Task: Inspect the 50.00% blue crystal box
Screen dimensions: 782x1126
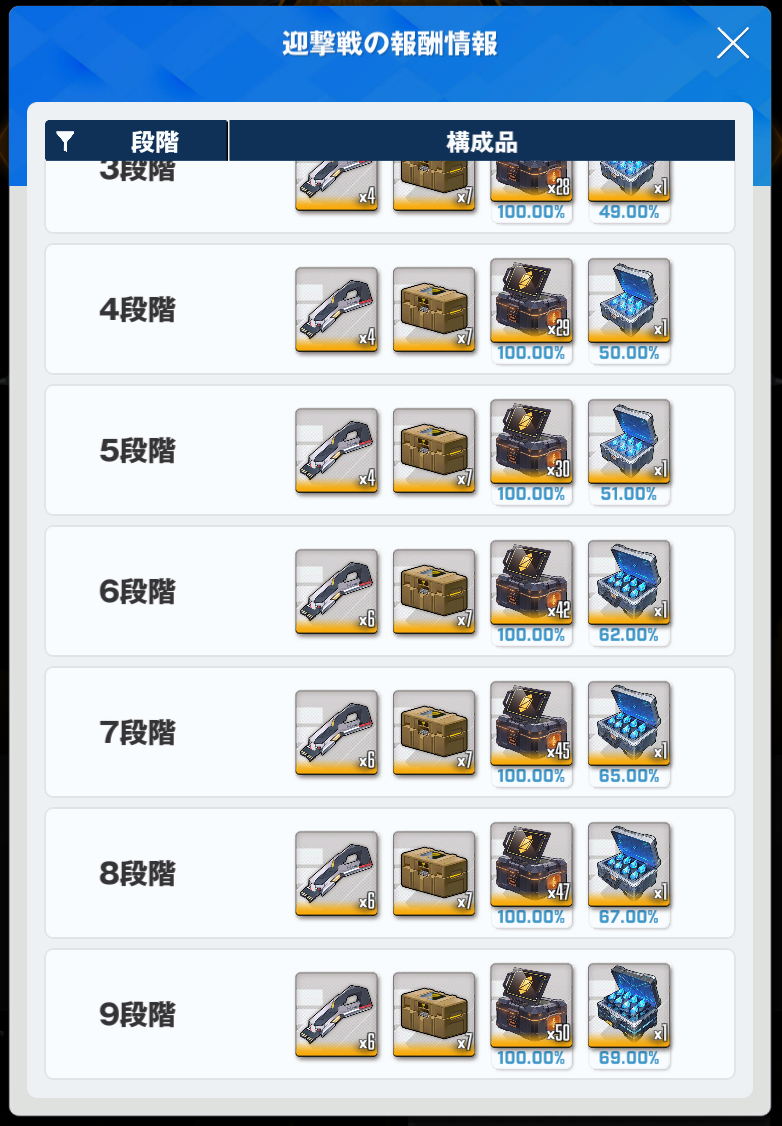Action: 629,301
